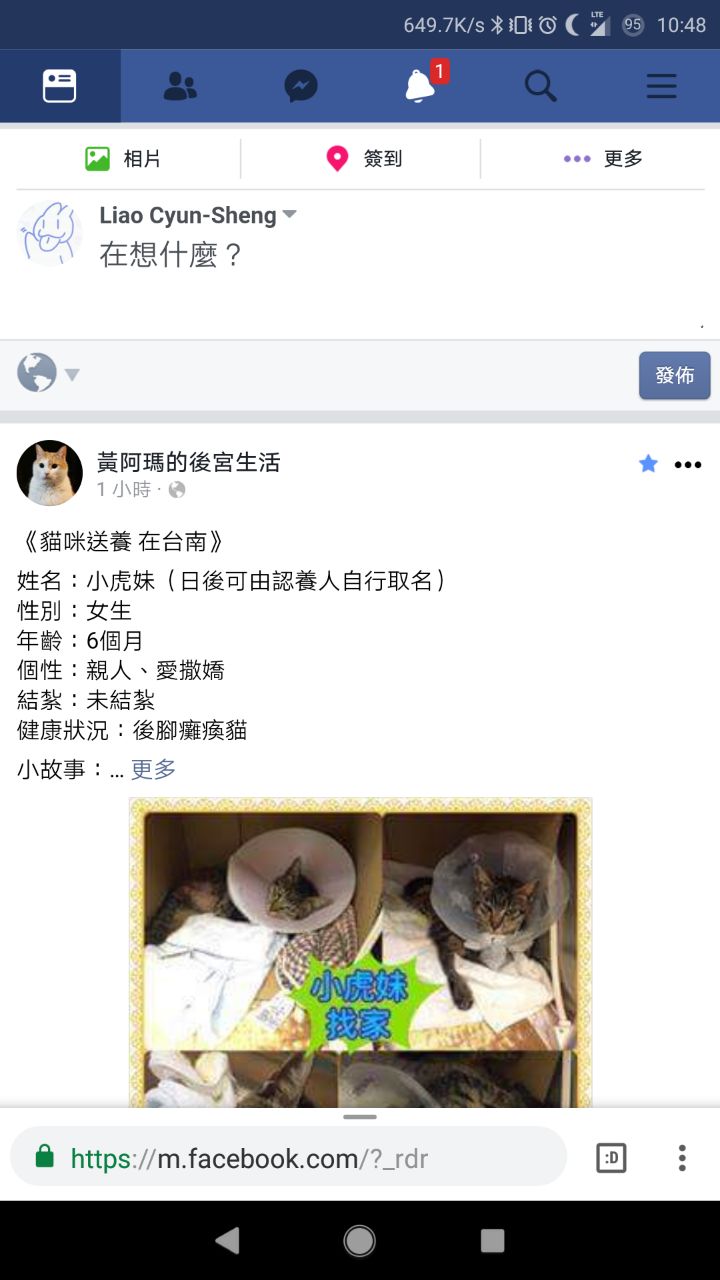Open Chrome's three-dot menu
The width and height of the screenshot is (720, 1280).
click(x=682, y=1158)
